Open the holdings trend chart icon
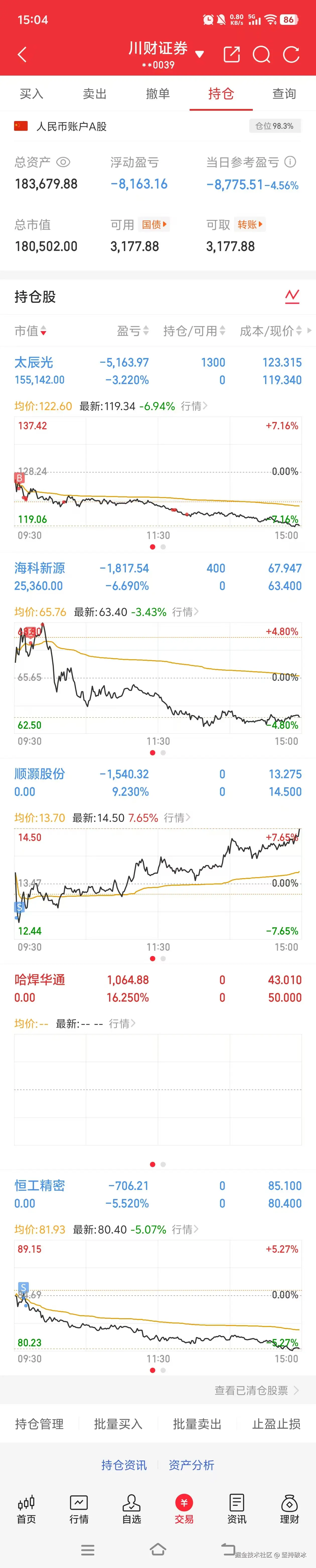The height and width of the screenshot is (1568, 316). tap(292, 296)
